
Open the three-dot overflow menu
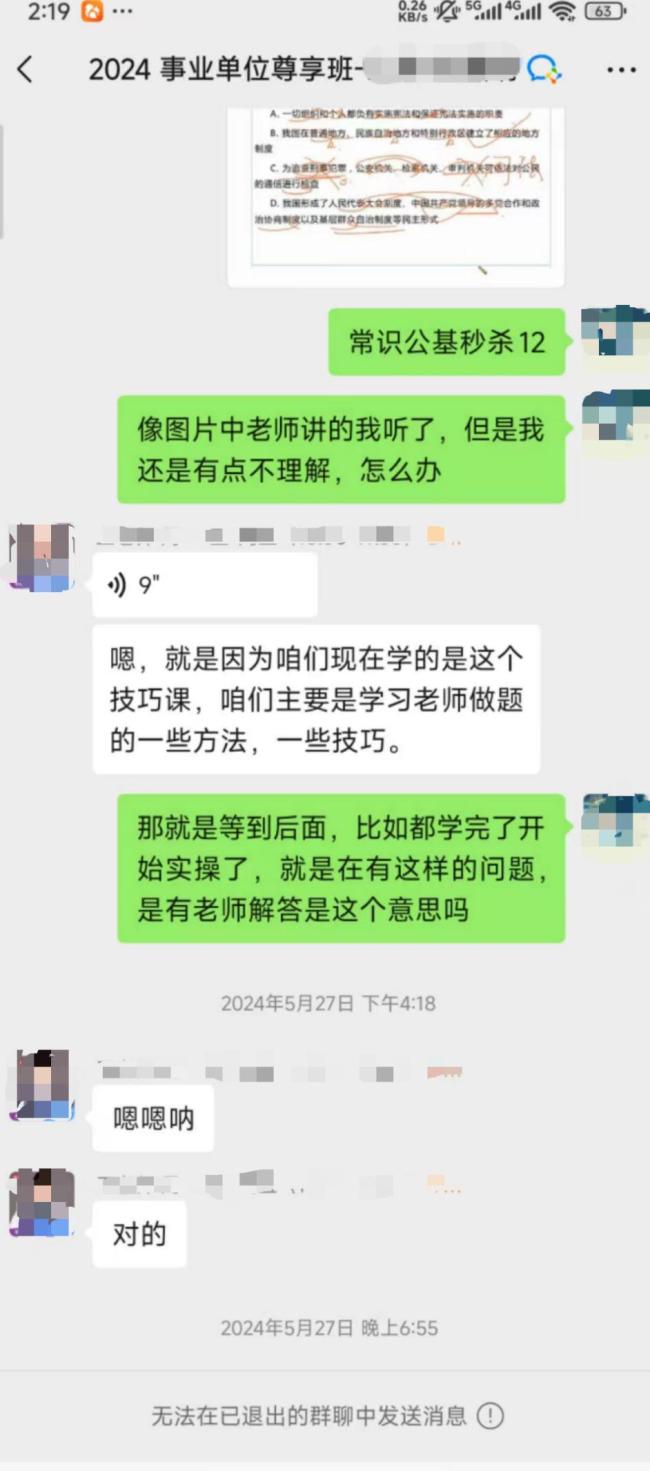(621, 69)
